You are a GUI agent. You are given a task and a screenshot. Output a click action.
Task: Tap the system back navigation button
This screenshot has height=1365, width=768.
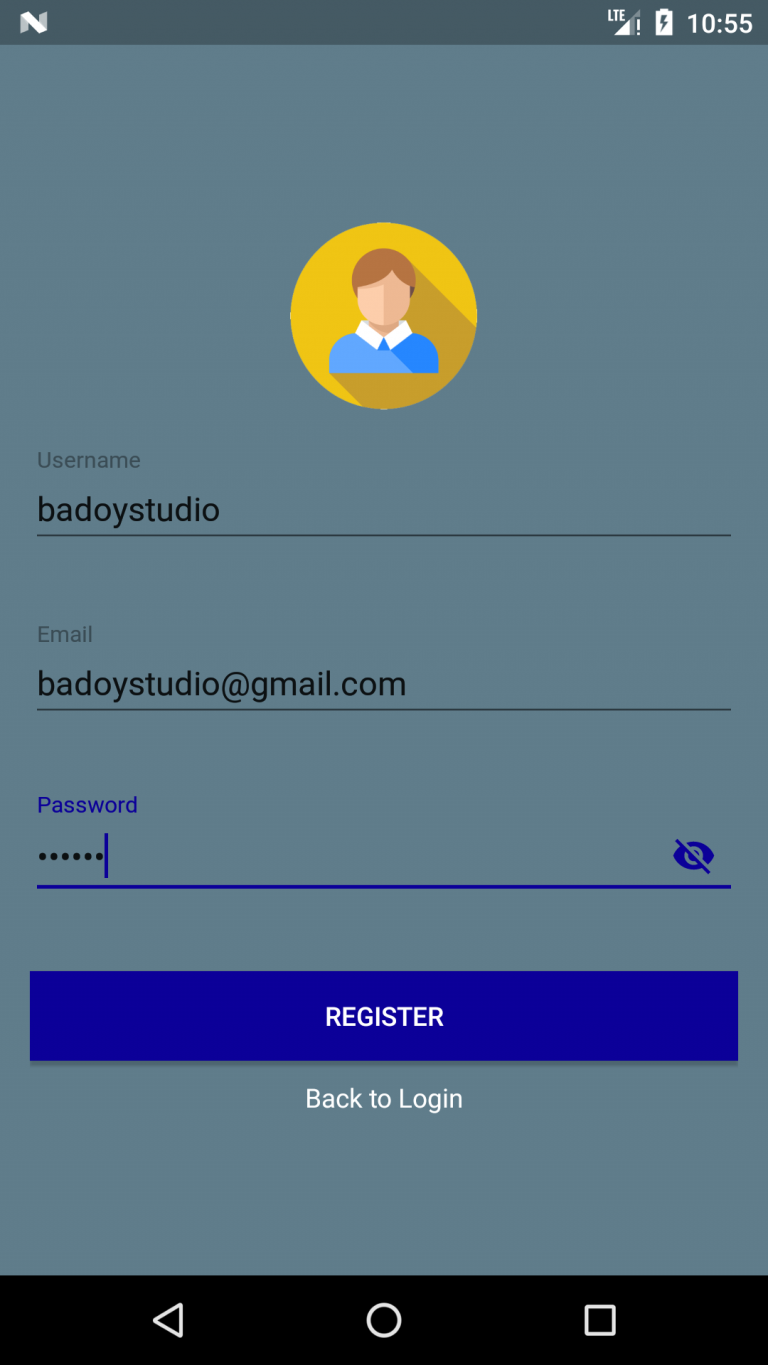coord(168,1320)
